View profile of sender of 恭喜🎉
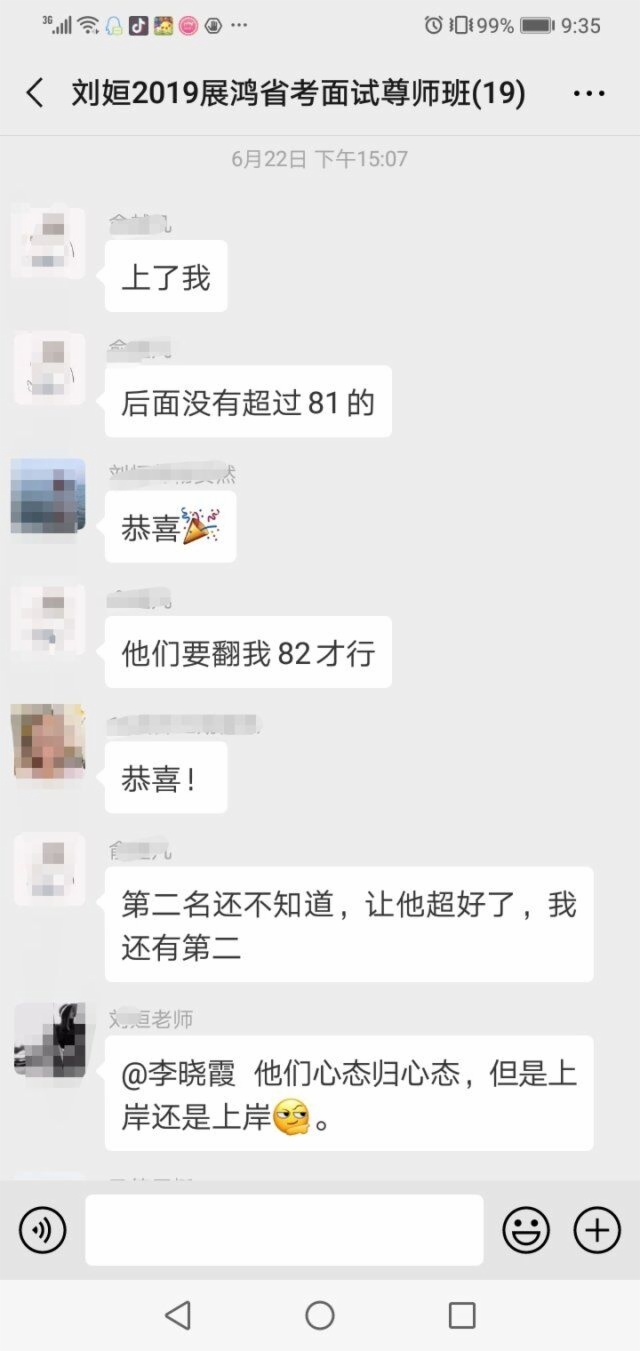The height and width of the screenshot is (1351, 640). pos(48,495)
